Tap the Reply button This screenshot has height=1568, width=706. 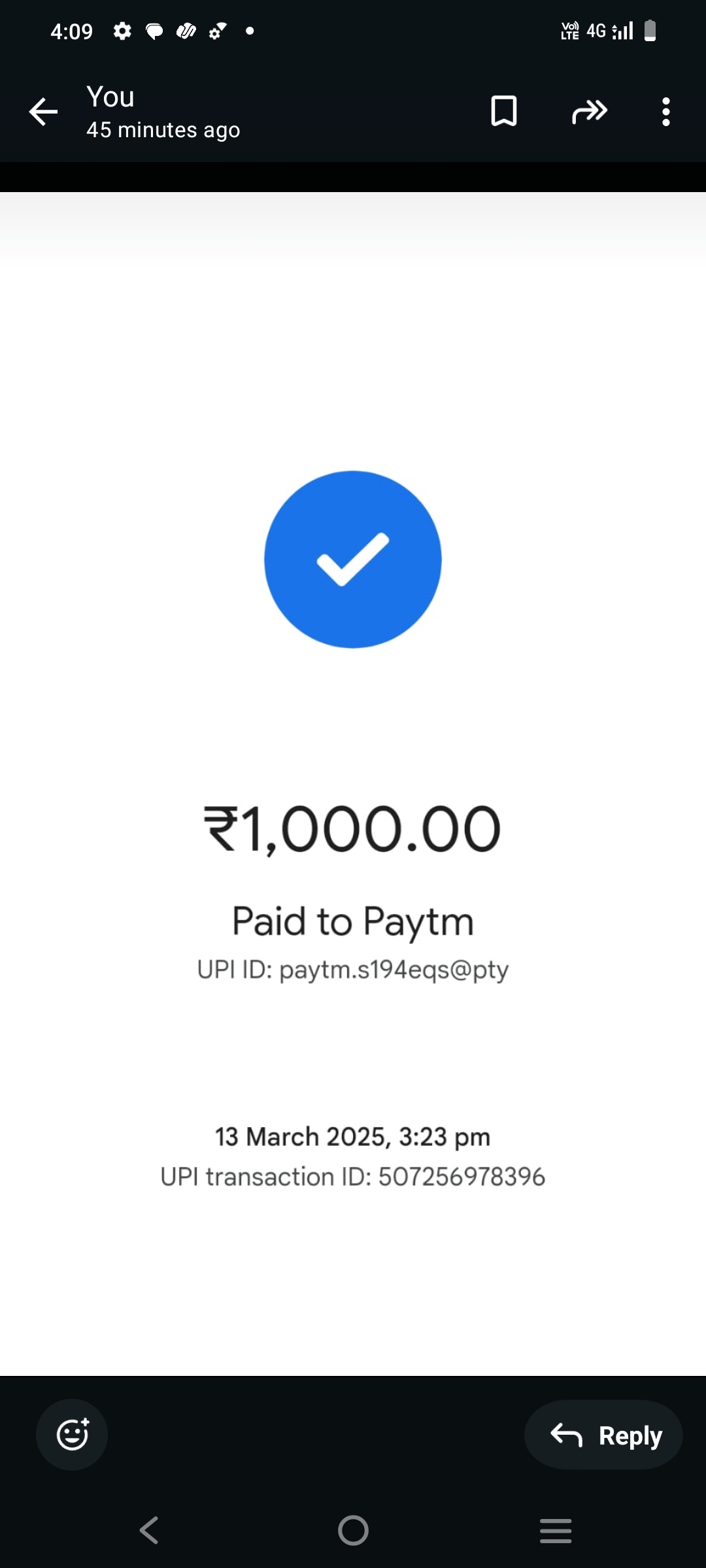tap(603, 1435)
